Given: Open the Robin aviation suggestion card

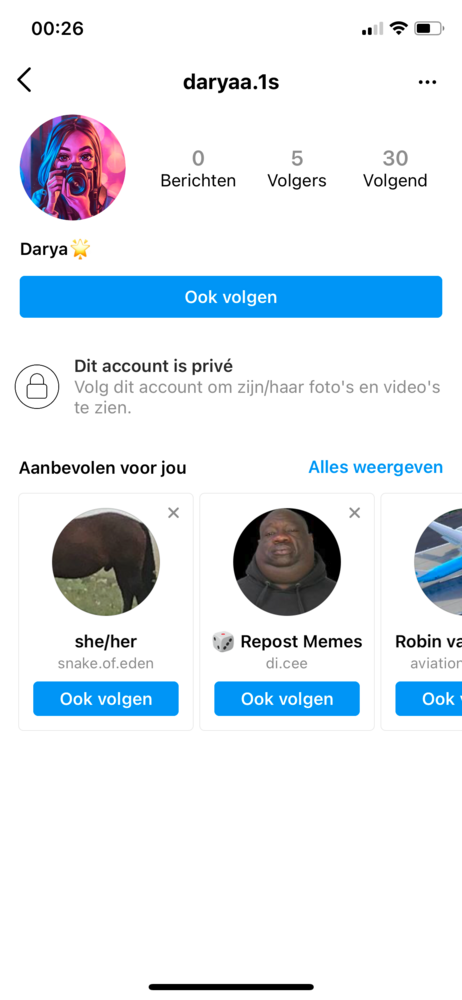Looking at the screenshot, I should click(422, 612).
